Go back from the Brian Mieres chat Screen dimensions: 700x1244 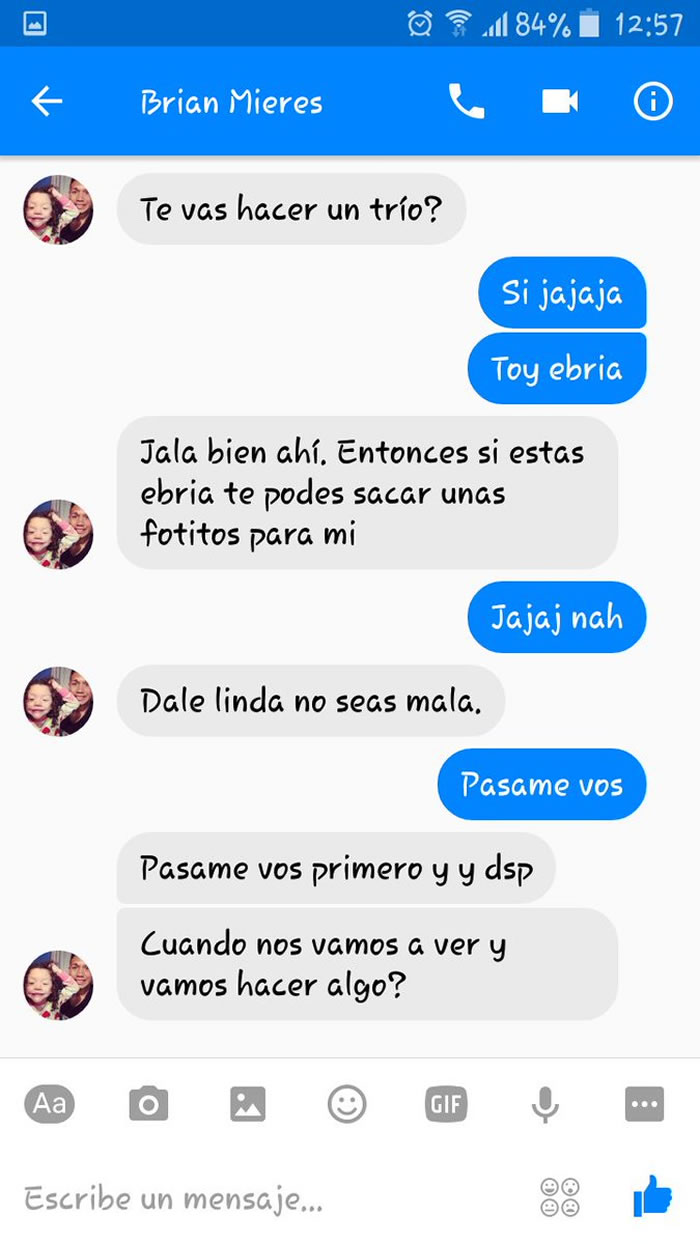47,102
